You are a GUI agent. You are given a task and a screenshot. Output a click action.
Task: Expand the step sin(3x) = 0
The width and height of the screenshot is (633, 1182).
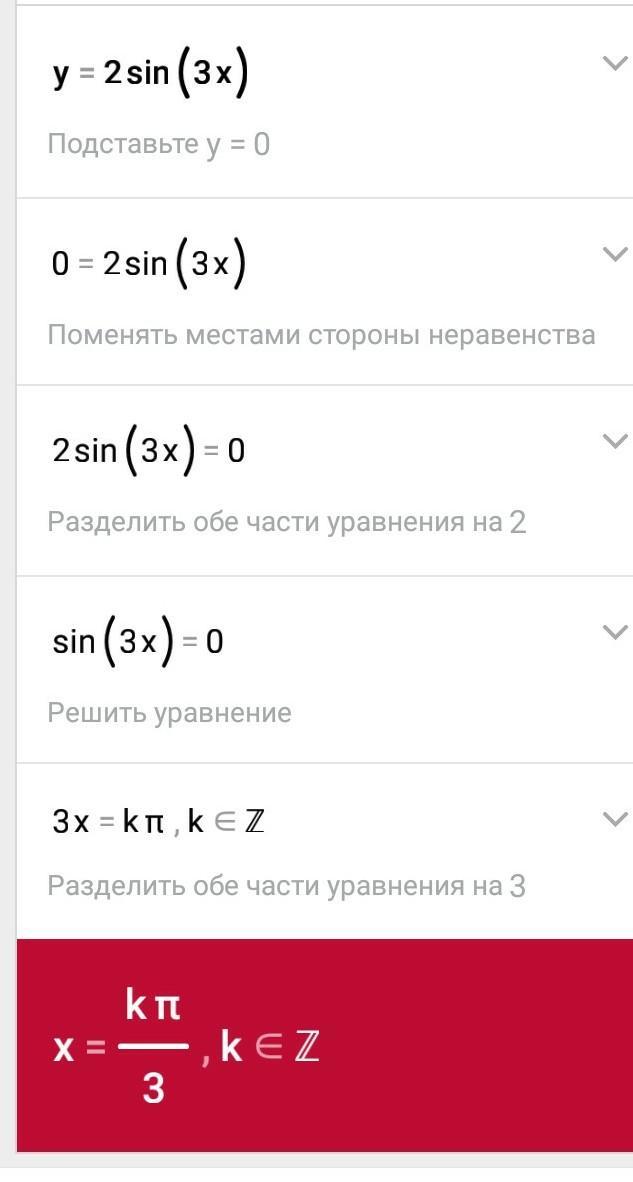click(613, 631)
